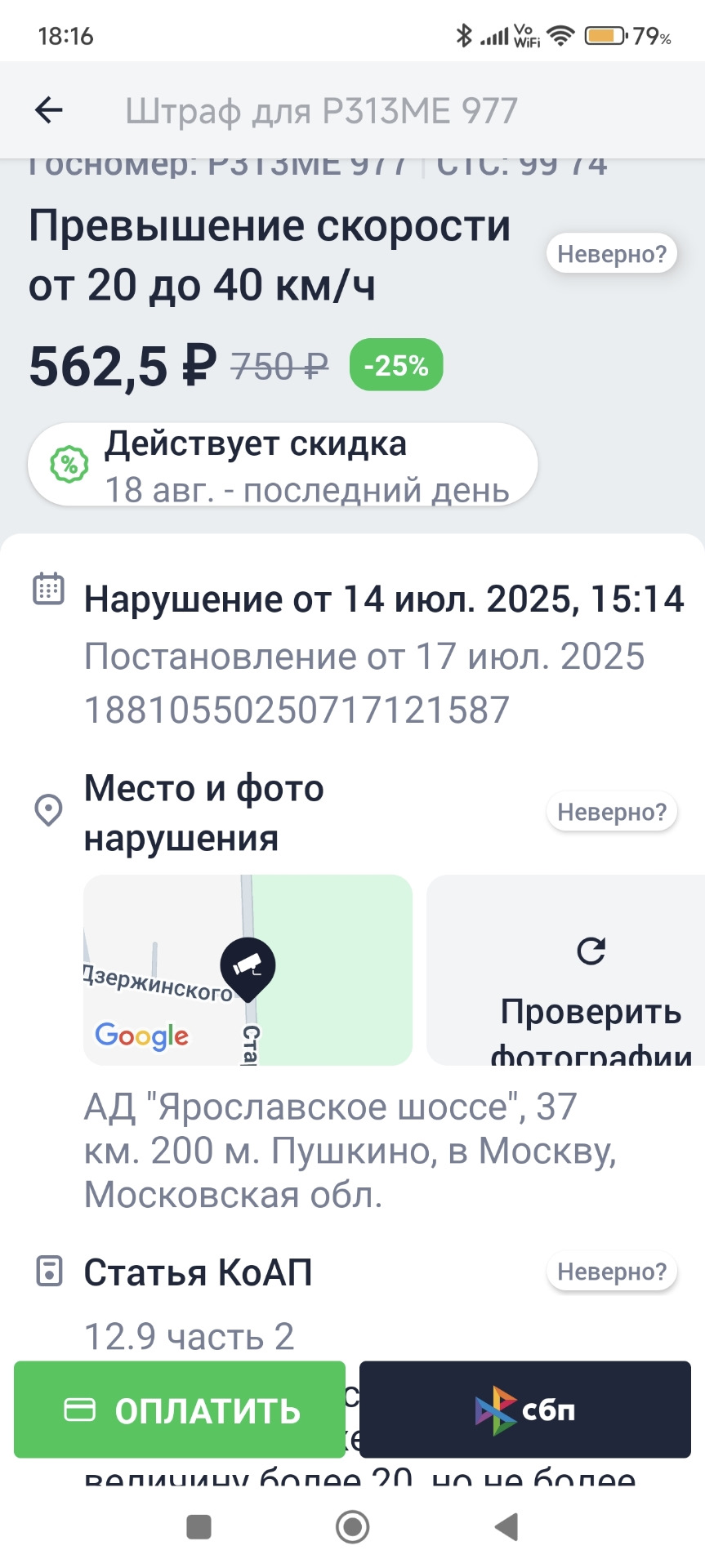Open the «Действует скидка» discount banner
This screenshot has height=1568, width=705.
pos(283,465)
